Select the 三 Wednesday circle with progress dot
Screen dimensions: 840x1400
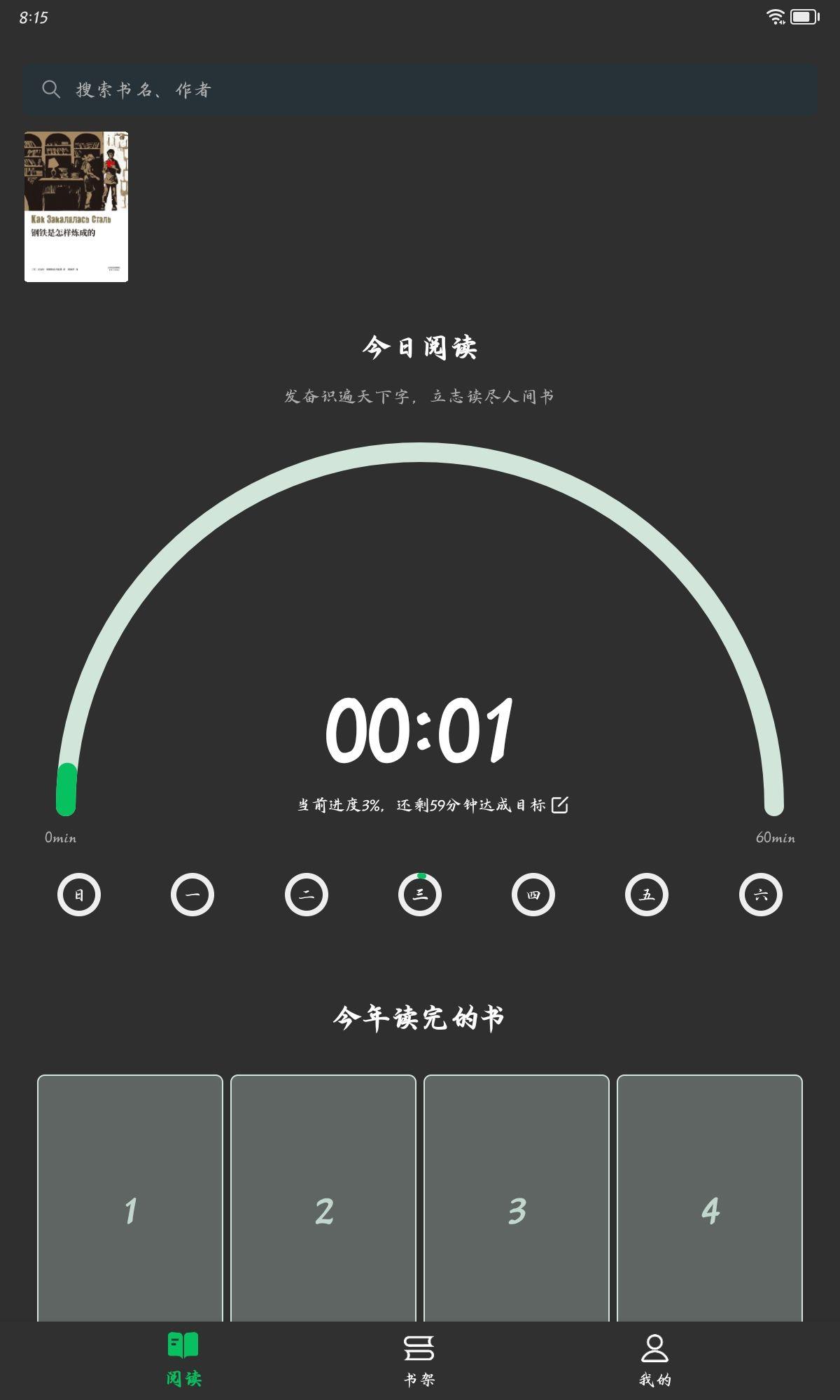tap(419, 895)
